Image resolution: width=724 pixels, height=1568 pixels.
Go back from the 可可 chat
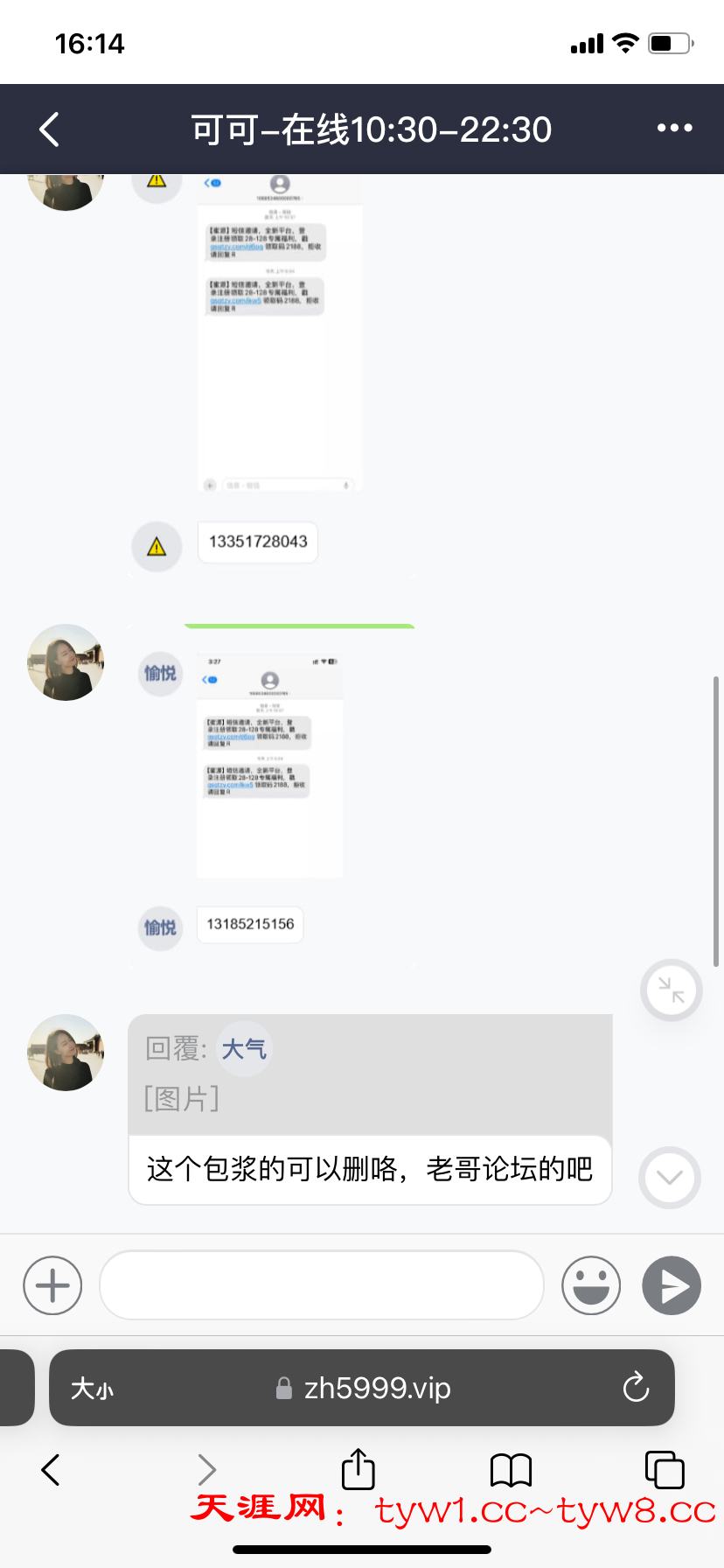[50, 129]
